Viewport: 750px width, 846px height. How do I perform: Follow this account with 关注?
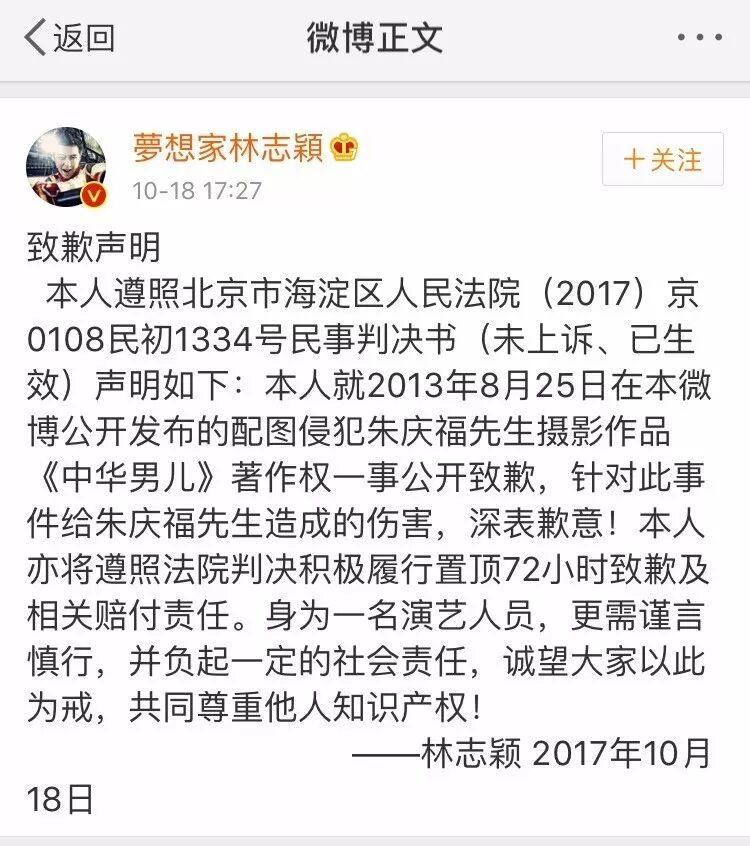tap(662, 160)
